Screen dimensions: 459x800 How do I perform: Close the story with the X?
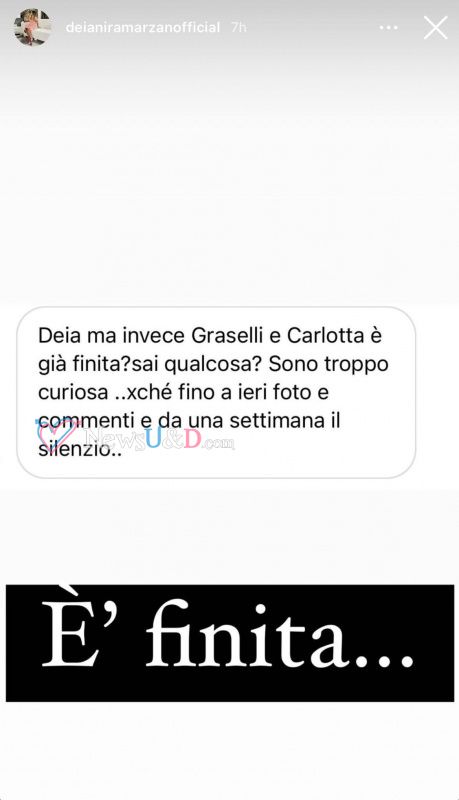[x=435, y=28]
